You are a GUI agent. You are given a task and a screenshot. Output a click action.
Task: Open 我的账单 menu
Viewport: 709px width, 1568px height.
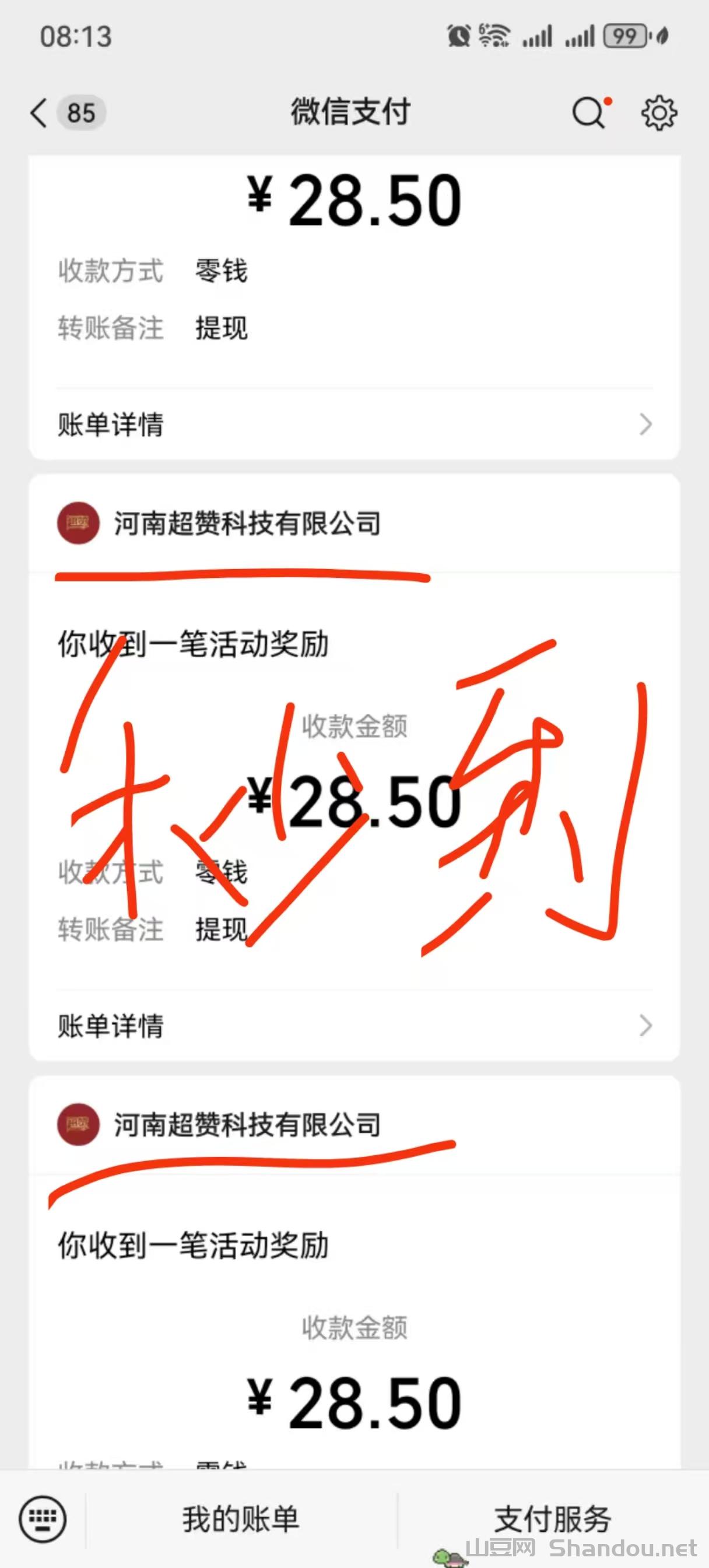pos(241,1519)
